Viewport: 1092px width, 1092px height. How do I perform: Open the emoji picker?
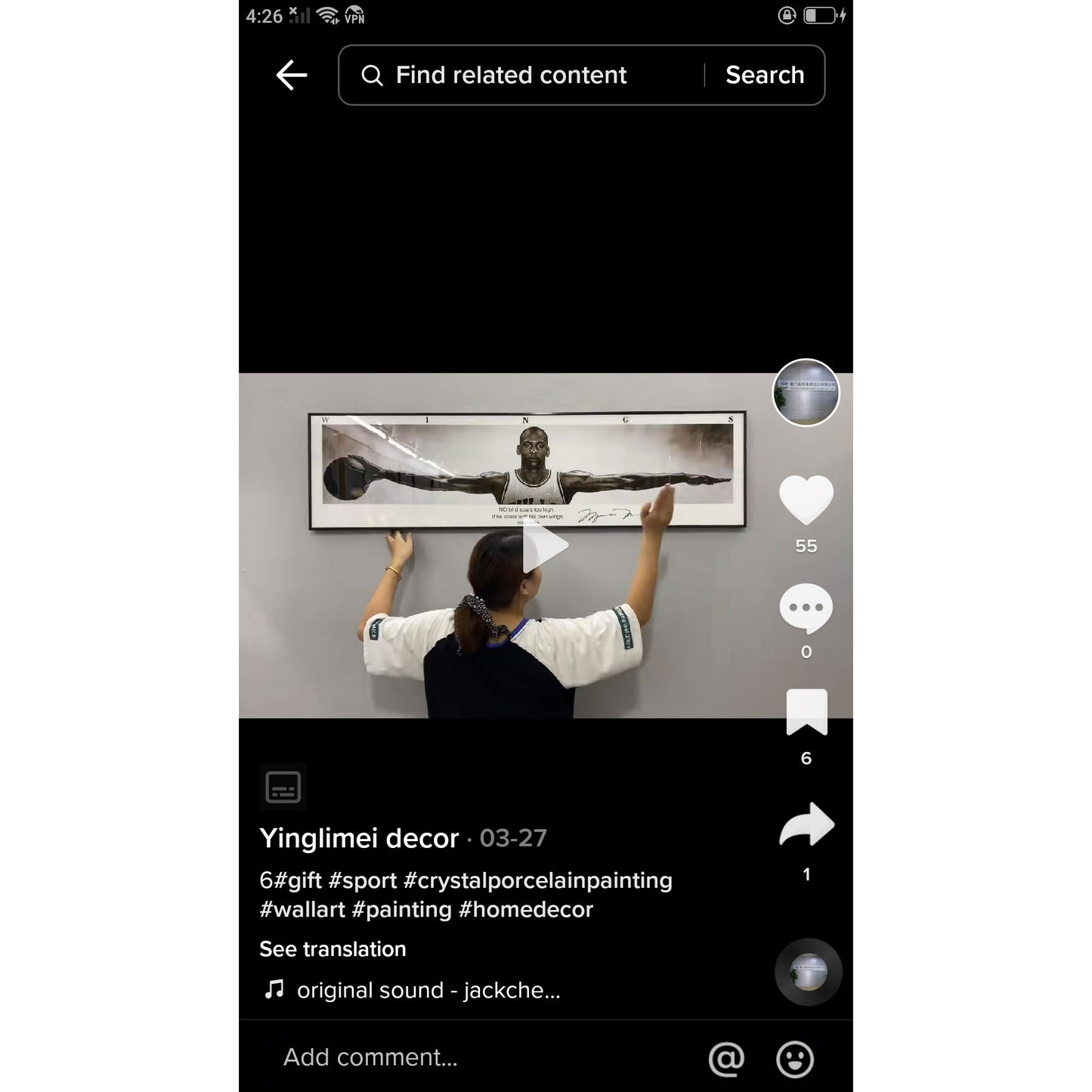click(794, 1059)
